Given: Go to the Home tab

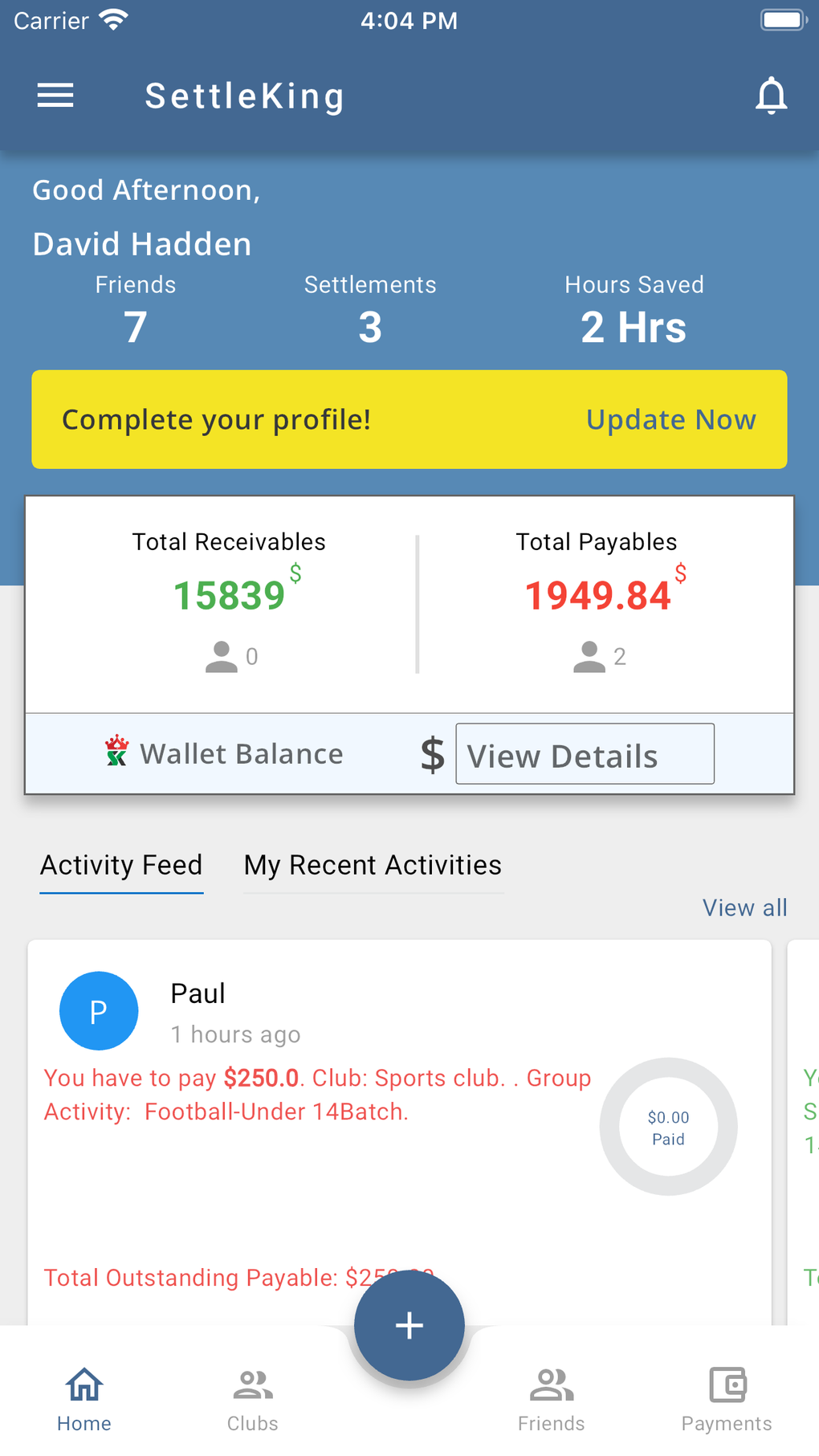Looking at the screenshot, I should (84, 1399).
